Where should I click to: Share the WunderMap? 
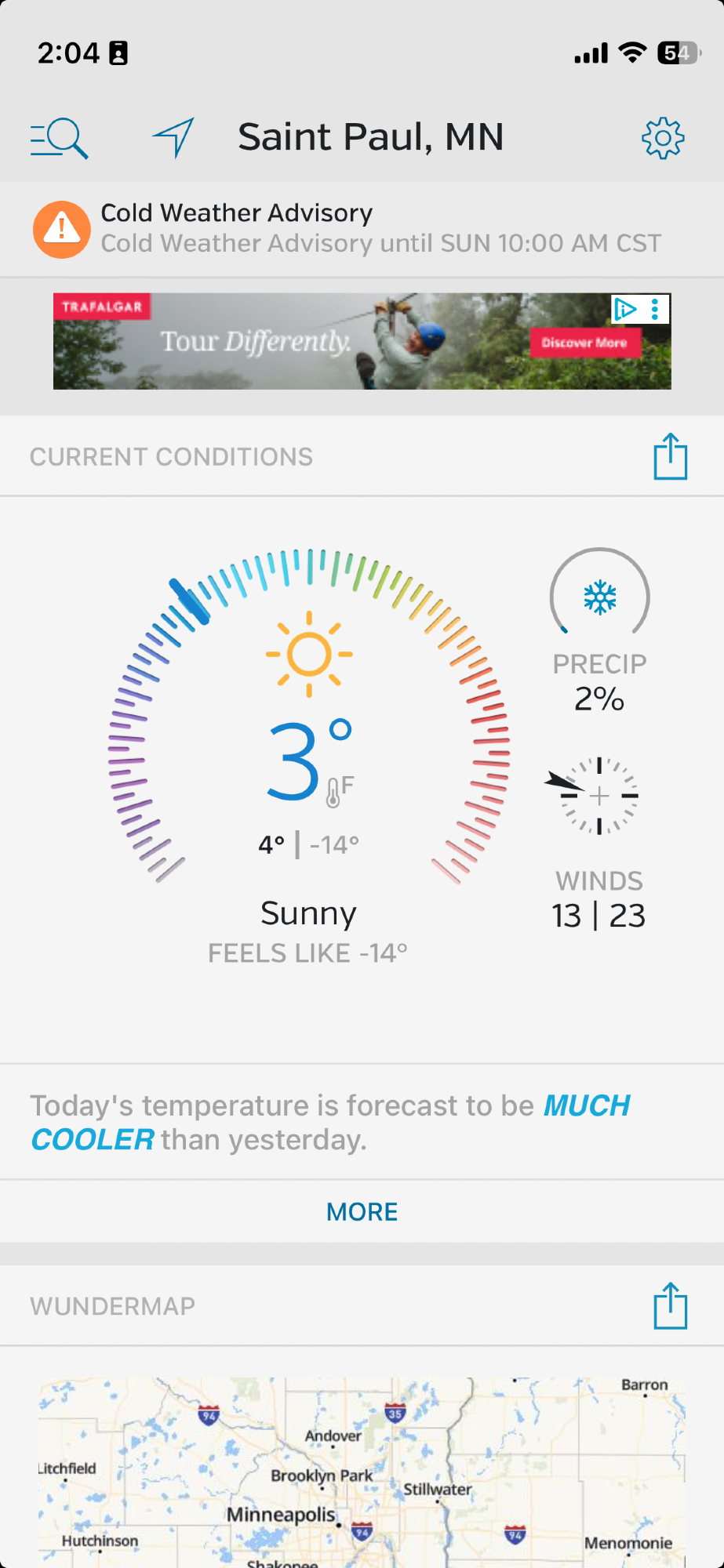(670, 1306)
